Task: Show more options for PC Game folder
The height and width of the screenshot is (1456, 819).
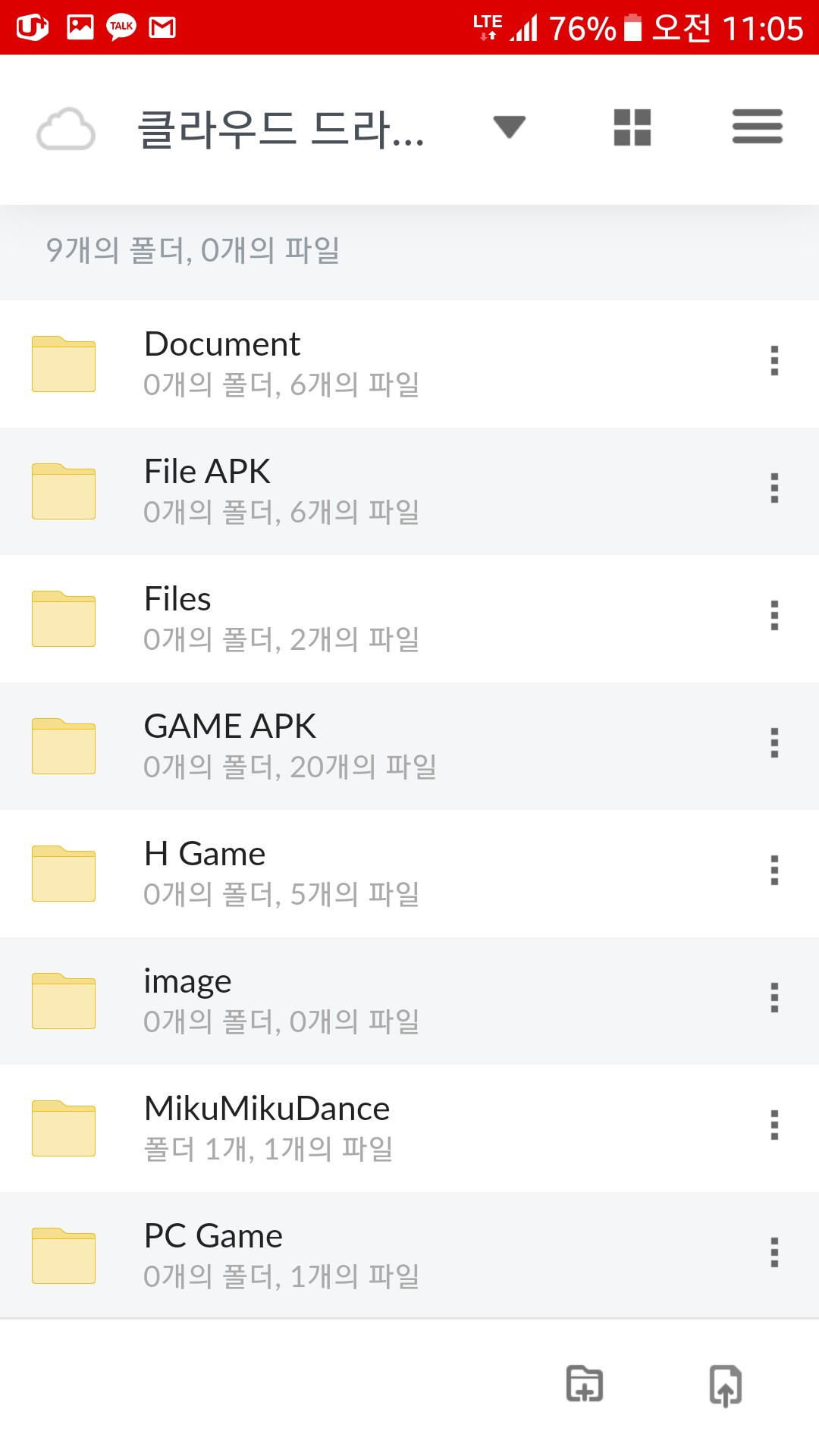Action: 774,1253
